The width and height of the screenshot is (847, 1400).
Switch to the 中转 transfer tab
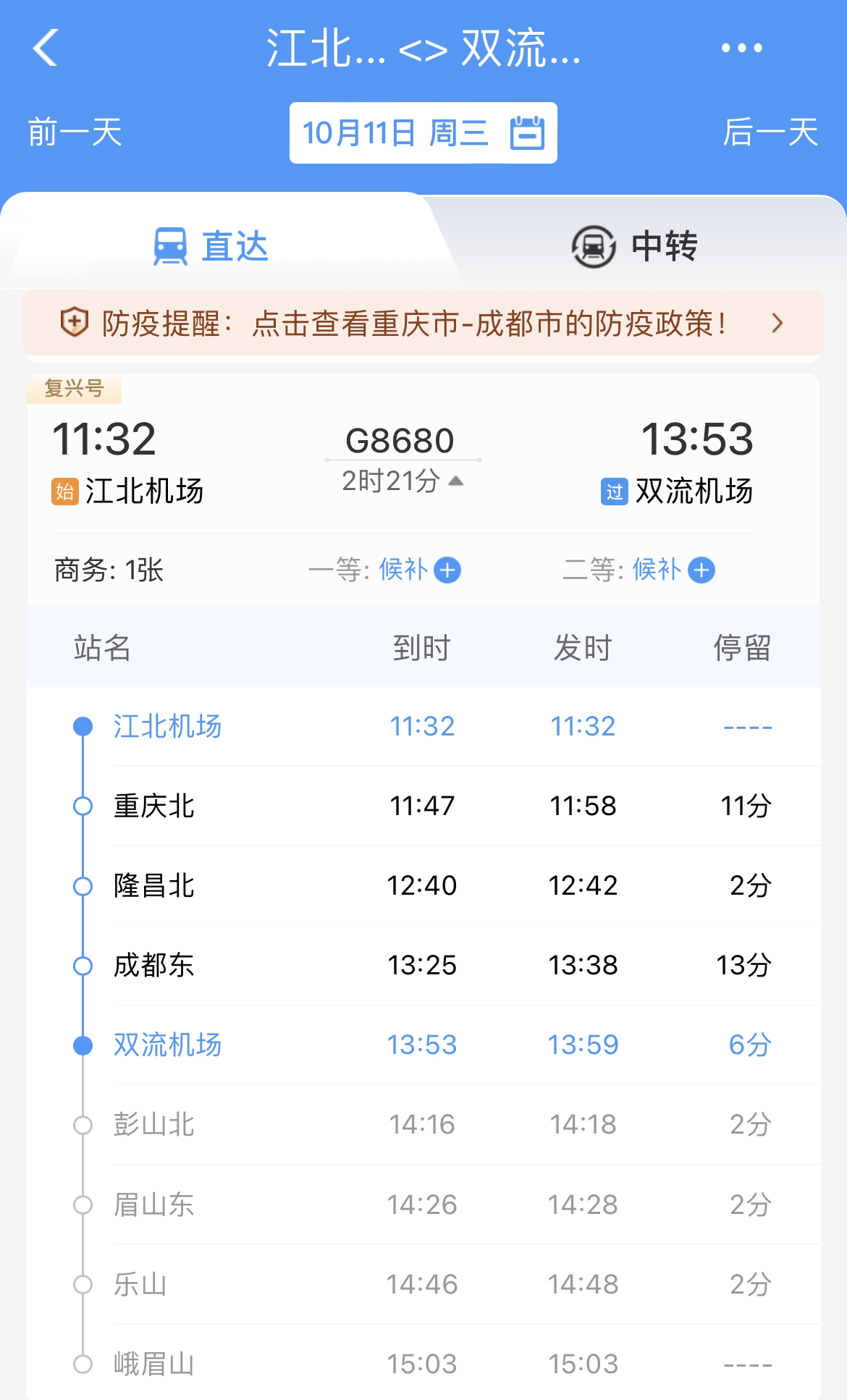(x=635, y=246)
